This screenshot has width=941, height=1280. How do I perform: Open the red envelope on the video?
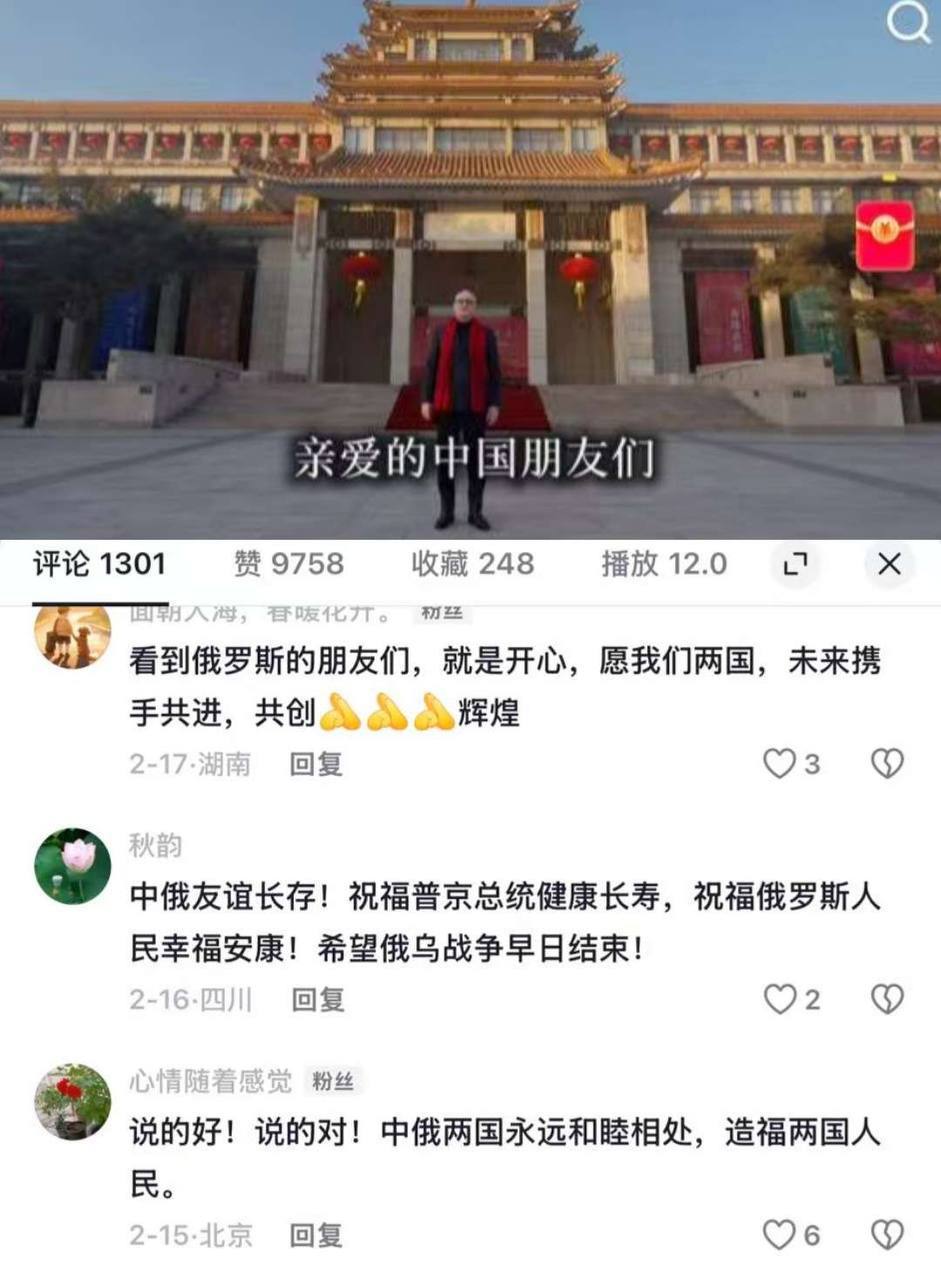click(884, 236)
